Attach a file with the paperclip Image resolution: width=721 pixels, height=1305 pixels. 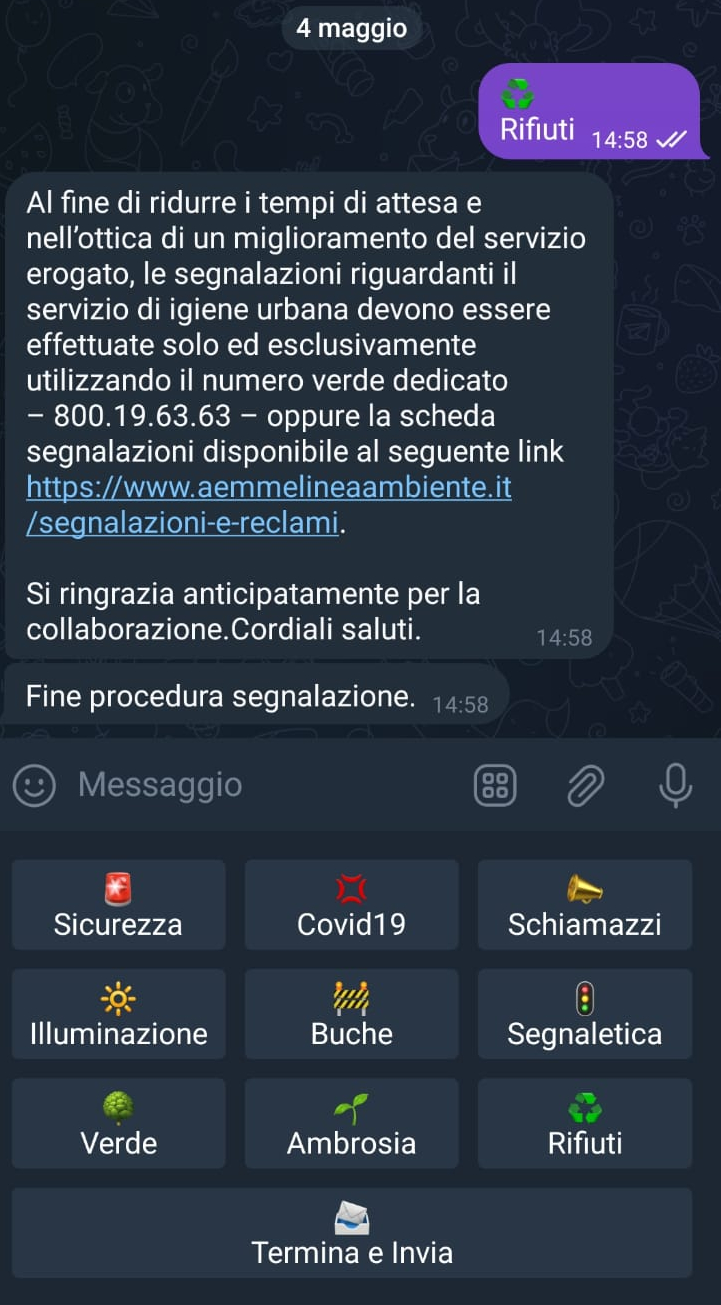585,785
